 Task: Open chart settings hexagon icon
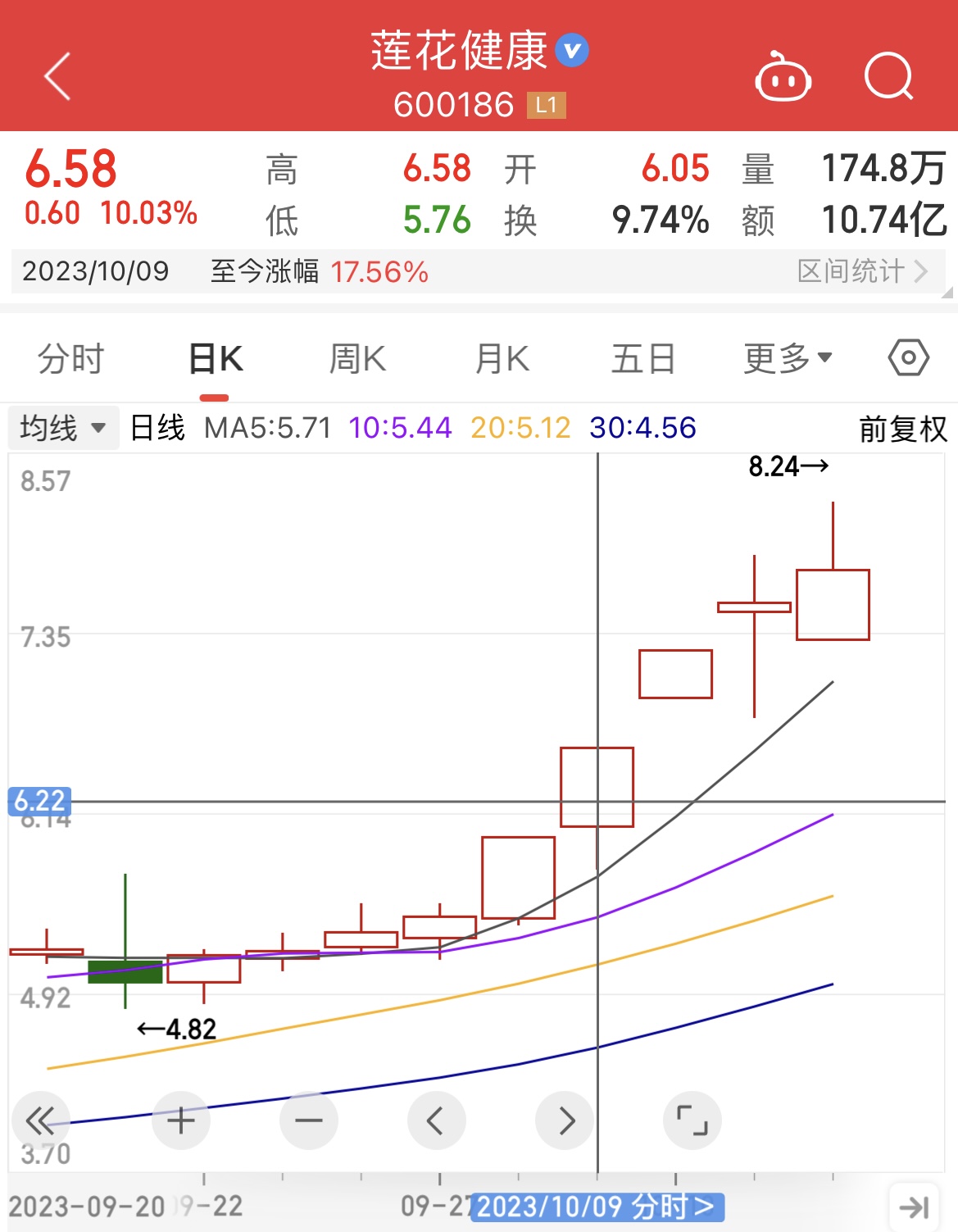tap(908, 358)
